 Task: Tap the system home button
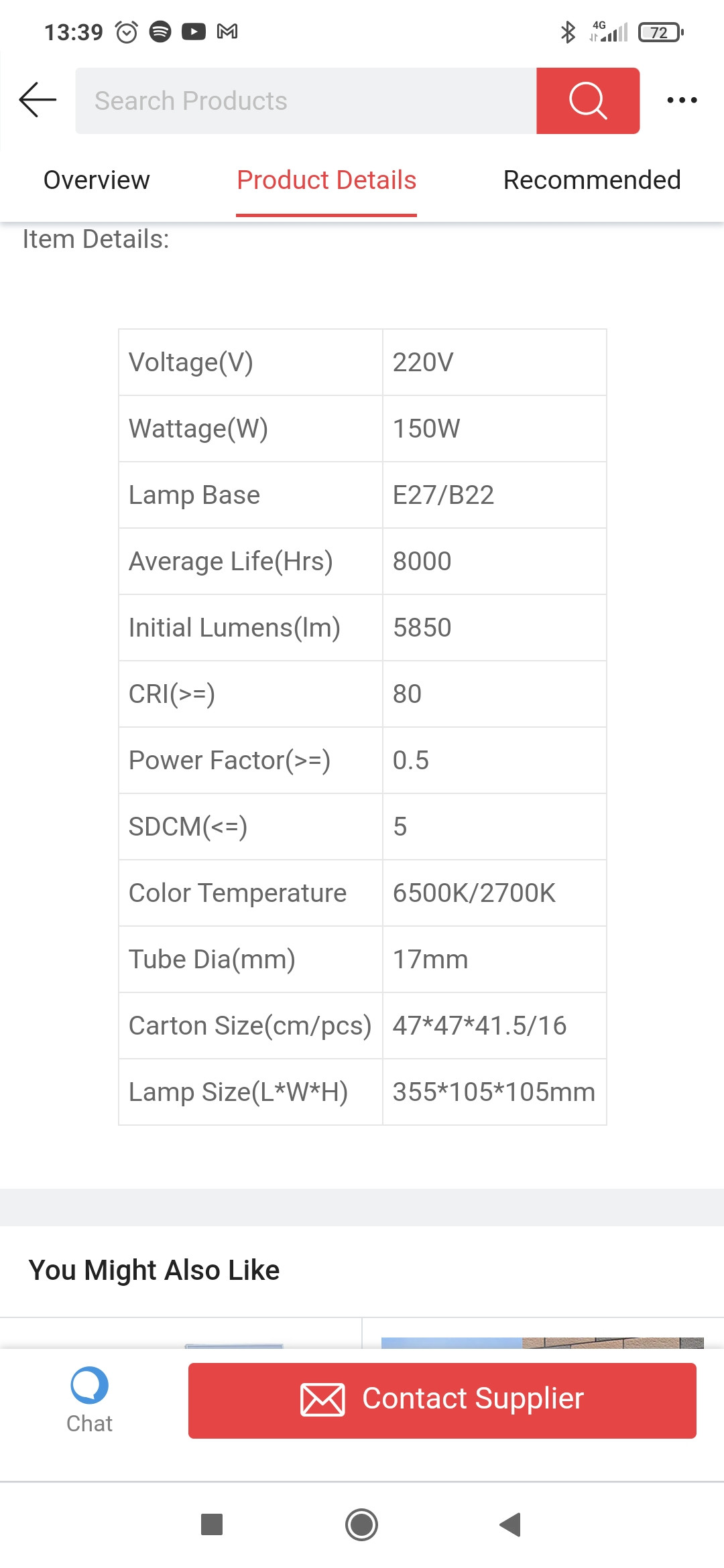361,1524
